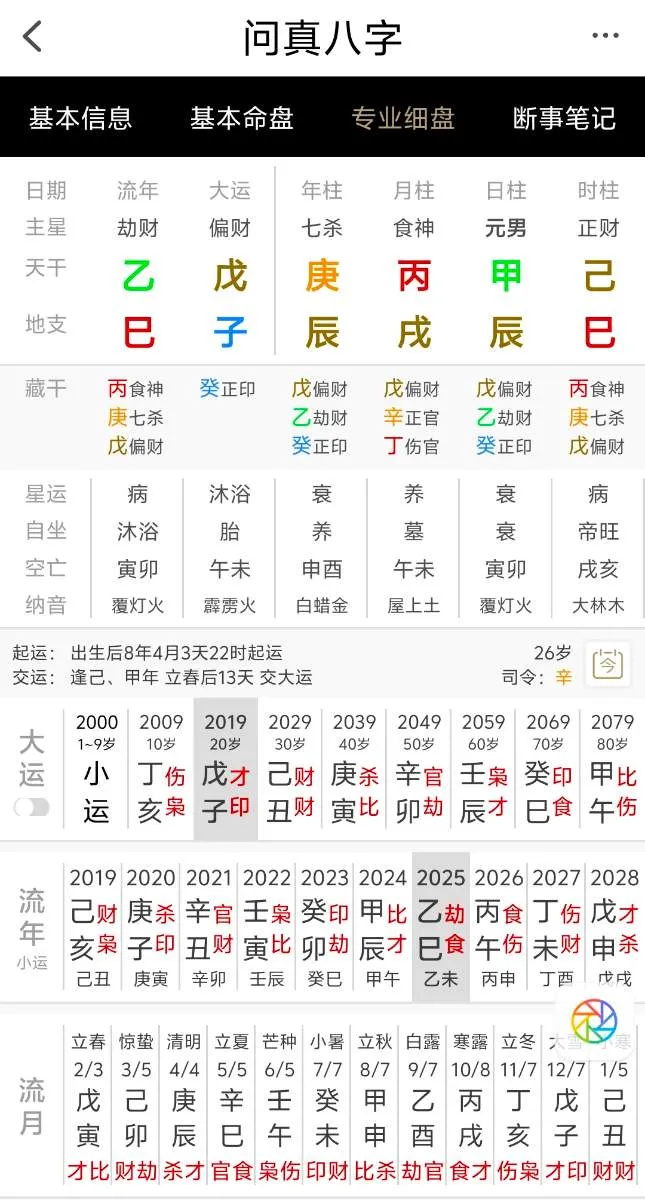The image size is (645, 1200).
Task: Go back with the top arrow
Action: pos(33,37)
